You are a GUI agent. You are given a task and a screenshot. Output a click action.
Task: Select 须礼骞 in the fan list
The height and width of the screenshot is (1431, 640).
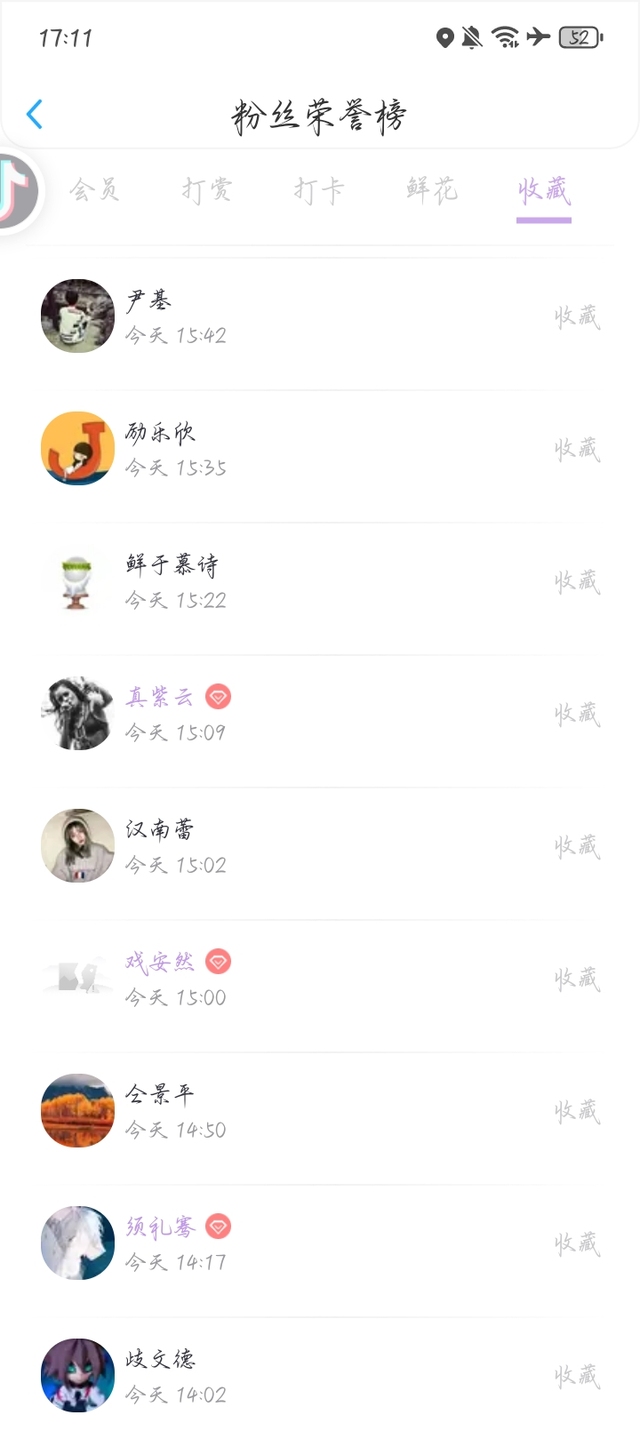click(320, 1244)
